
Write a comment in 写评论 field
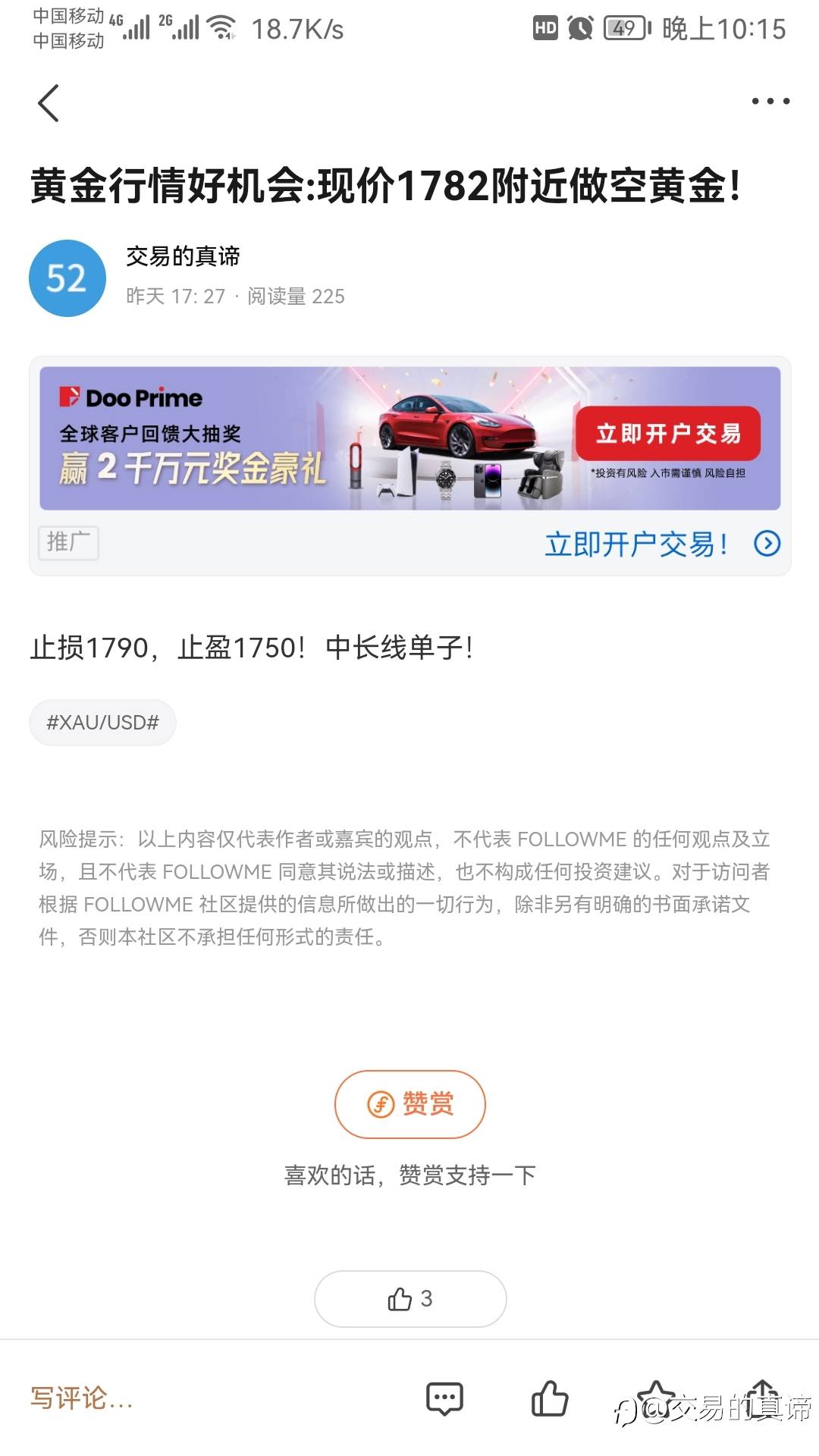[x=82, y=1397]
